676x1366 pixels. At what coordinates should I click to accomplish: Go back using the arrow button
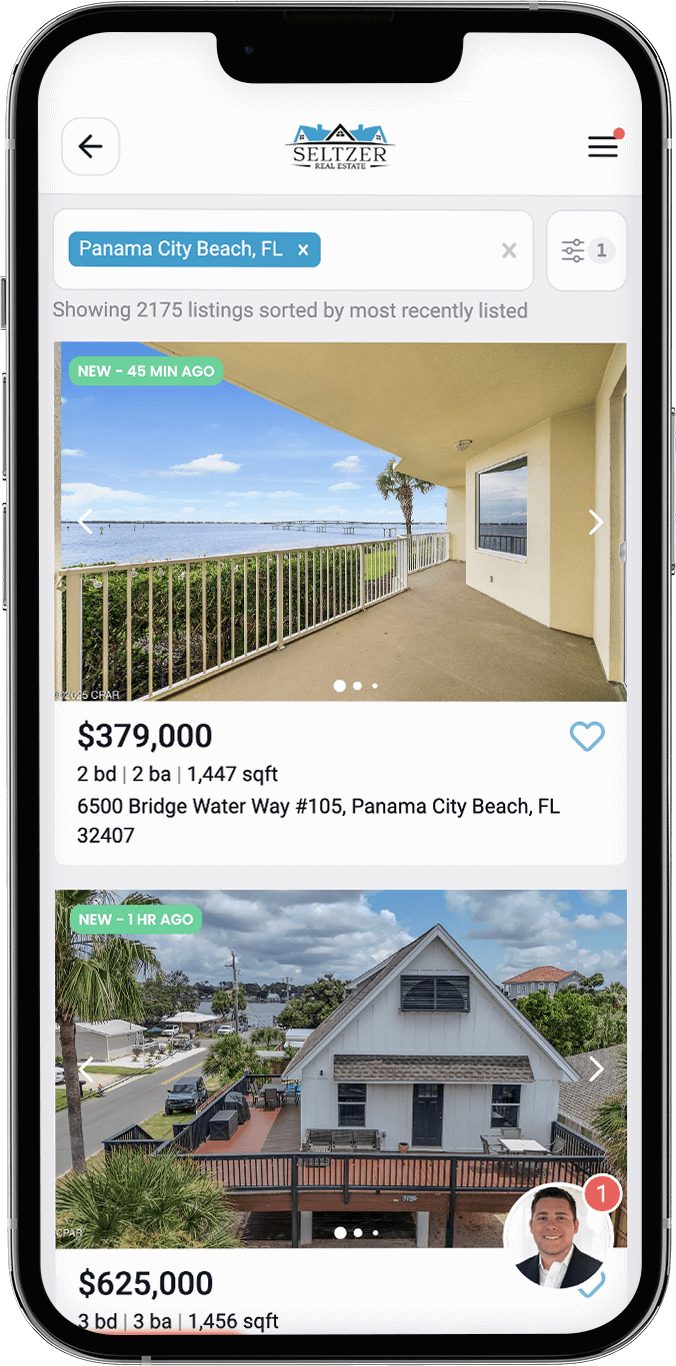(x=91, y=147)
